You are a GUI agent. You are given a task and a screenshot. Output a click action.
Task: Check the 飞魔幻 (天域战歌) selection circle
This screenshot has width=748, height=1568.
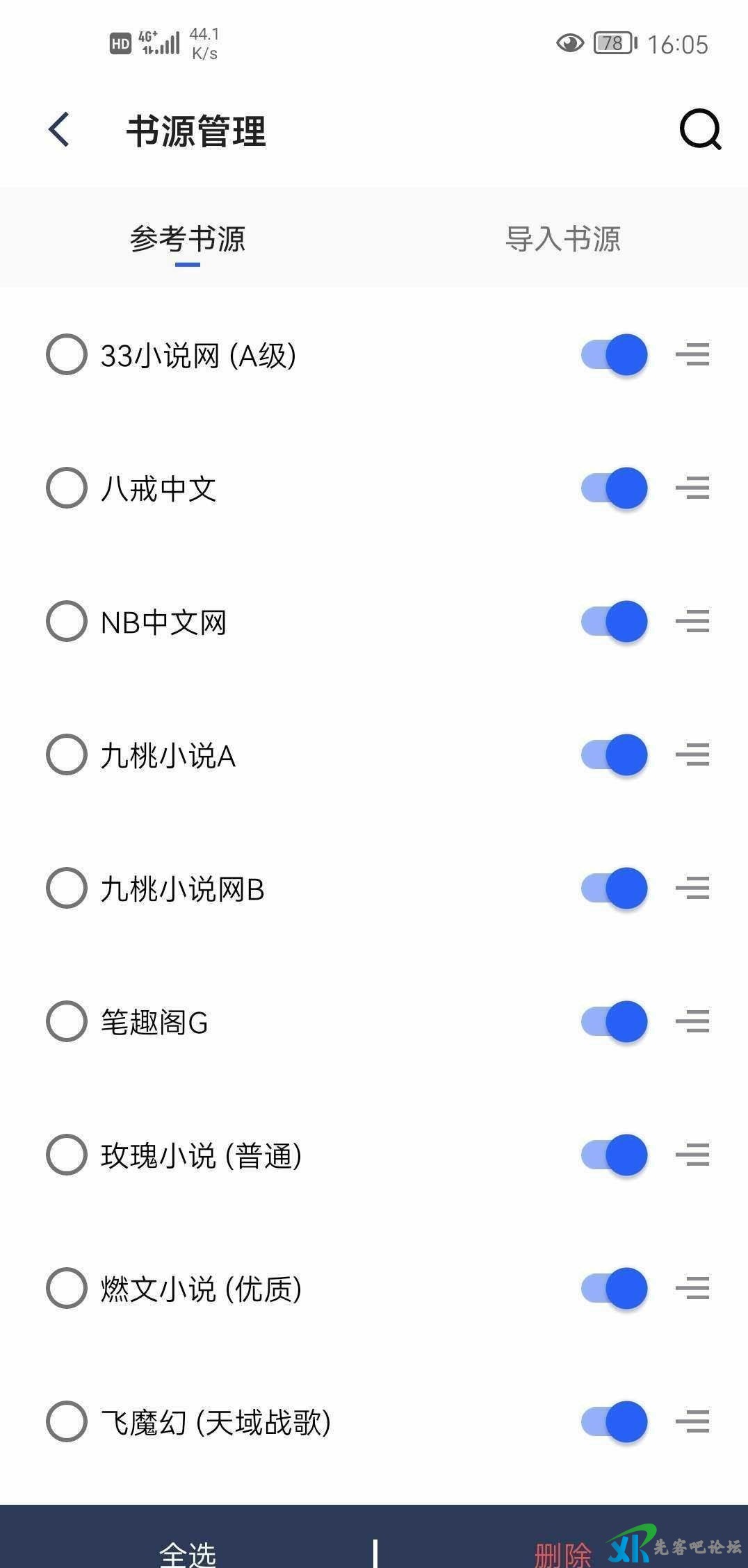[x=66, y=1422]
